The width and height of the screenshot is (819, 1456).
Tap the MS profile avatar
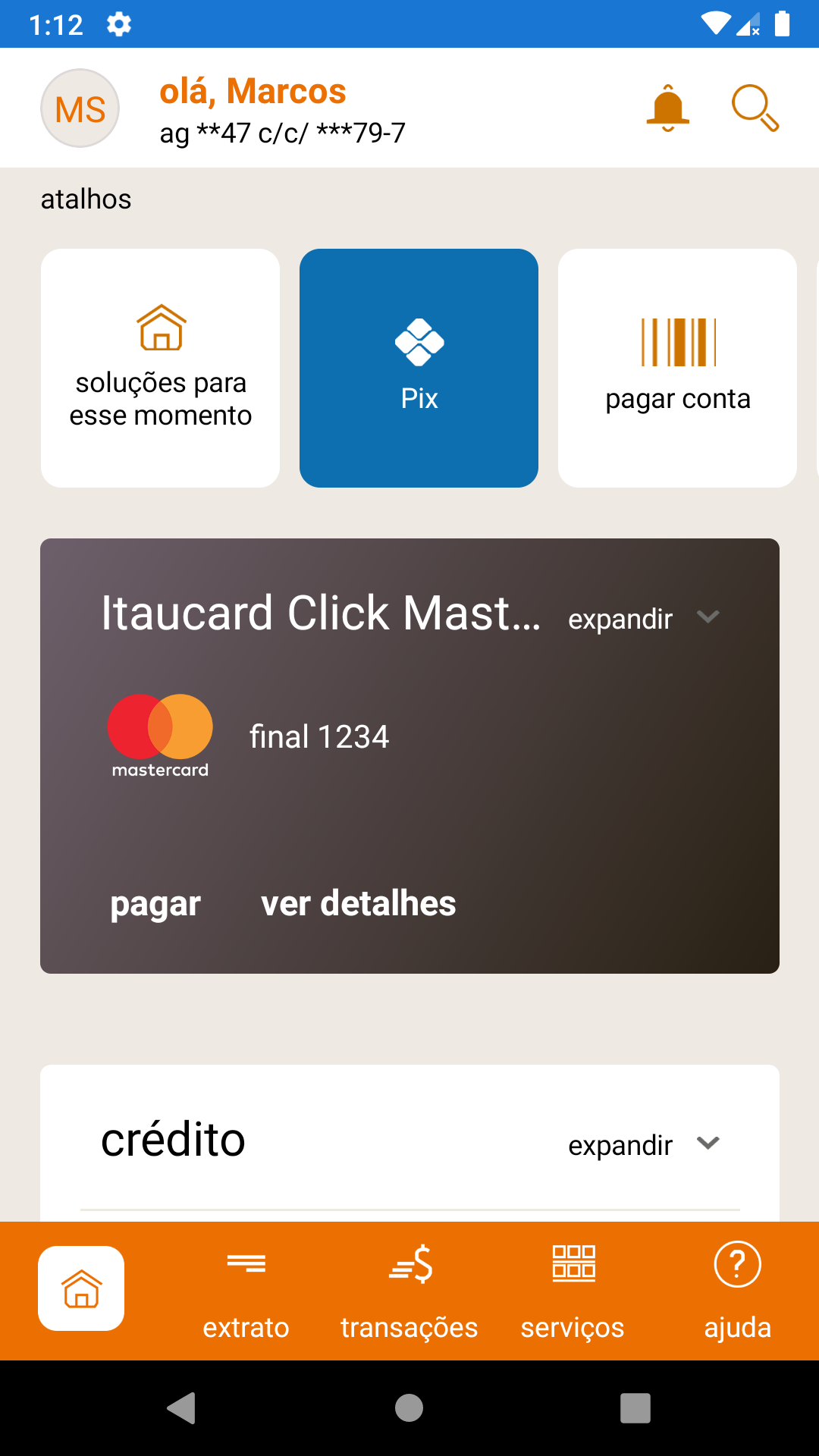pyautogui.click(x=80, y=108)
